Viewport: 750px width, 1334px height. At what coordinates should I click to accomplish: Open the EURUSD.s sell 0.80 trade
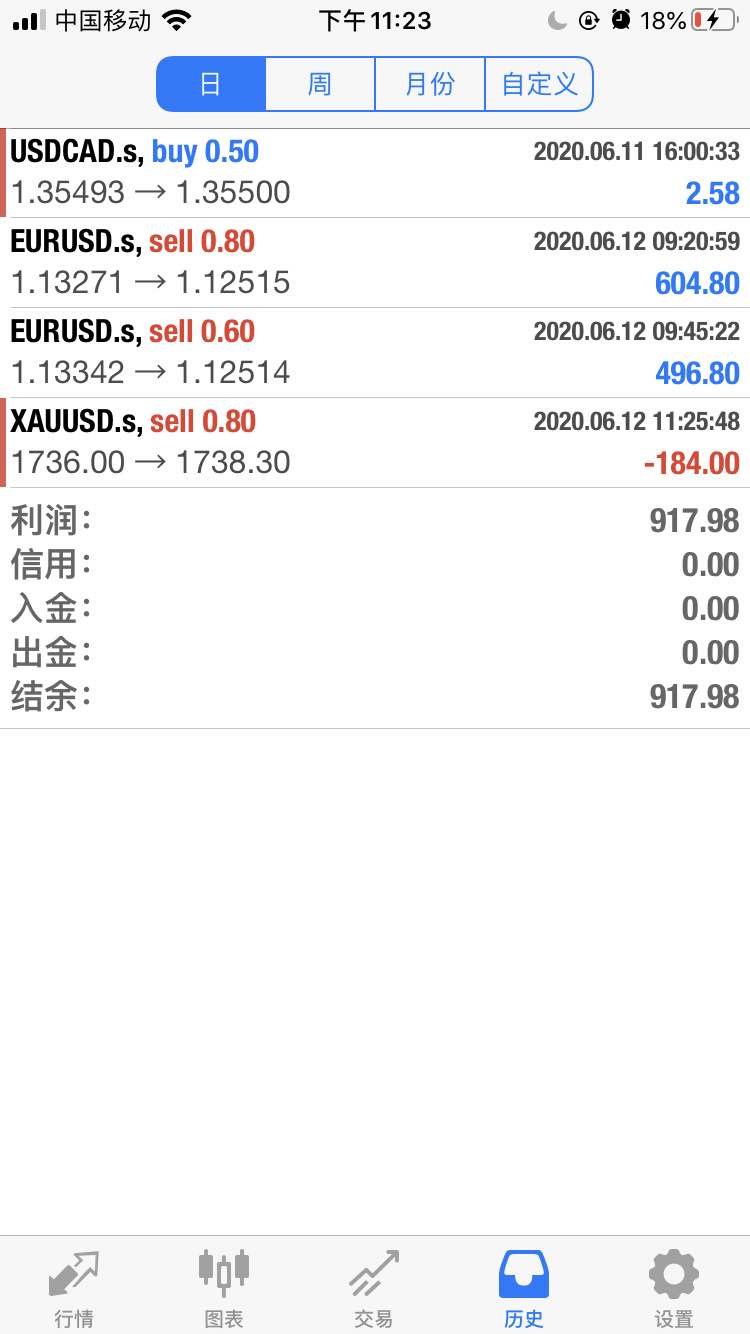(x=375, y=263)
